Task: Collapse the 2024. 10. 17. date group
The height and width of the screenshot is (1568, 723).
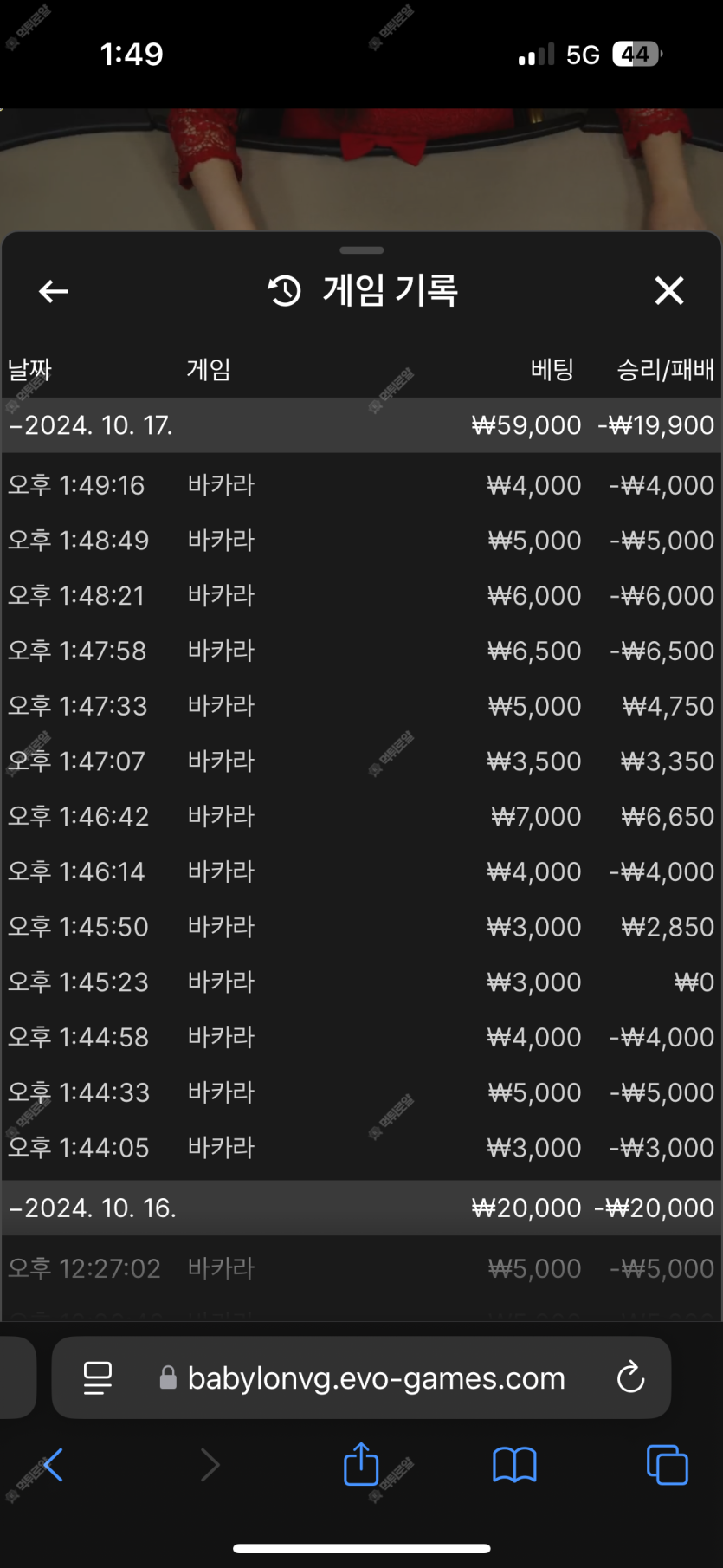Action: click(x=361, y=425)
